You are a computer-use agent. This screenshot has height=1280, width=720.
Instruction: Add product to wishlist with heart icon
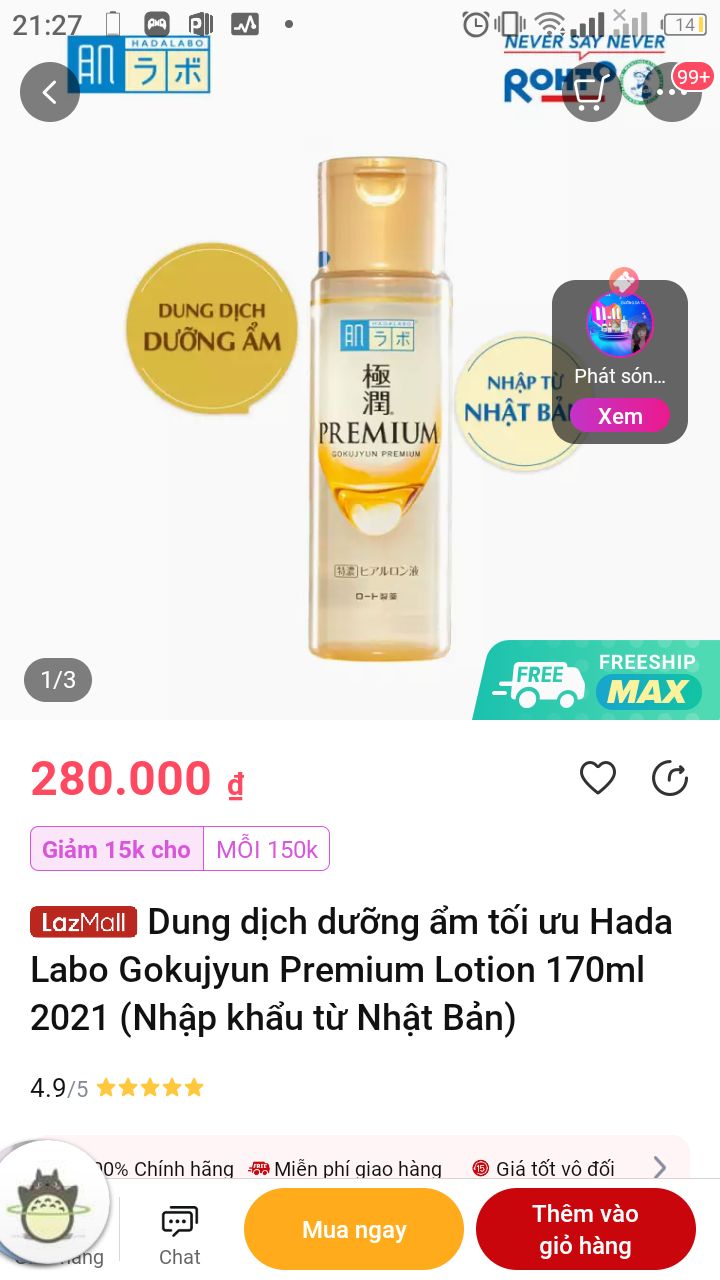click(x=598, y=778)
